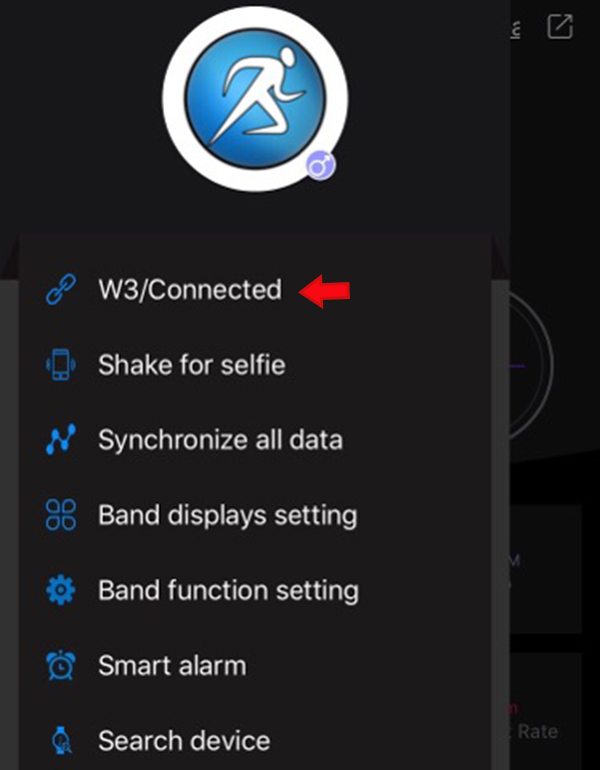Open Band function setting
This screenshot has height=770, width=600.
(x=228, y=591)
